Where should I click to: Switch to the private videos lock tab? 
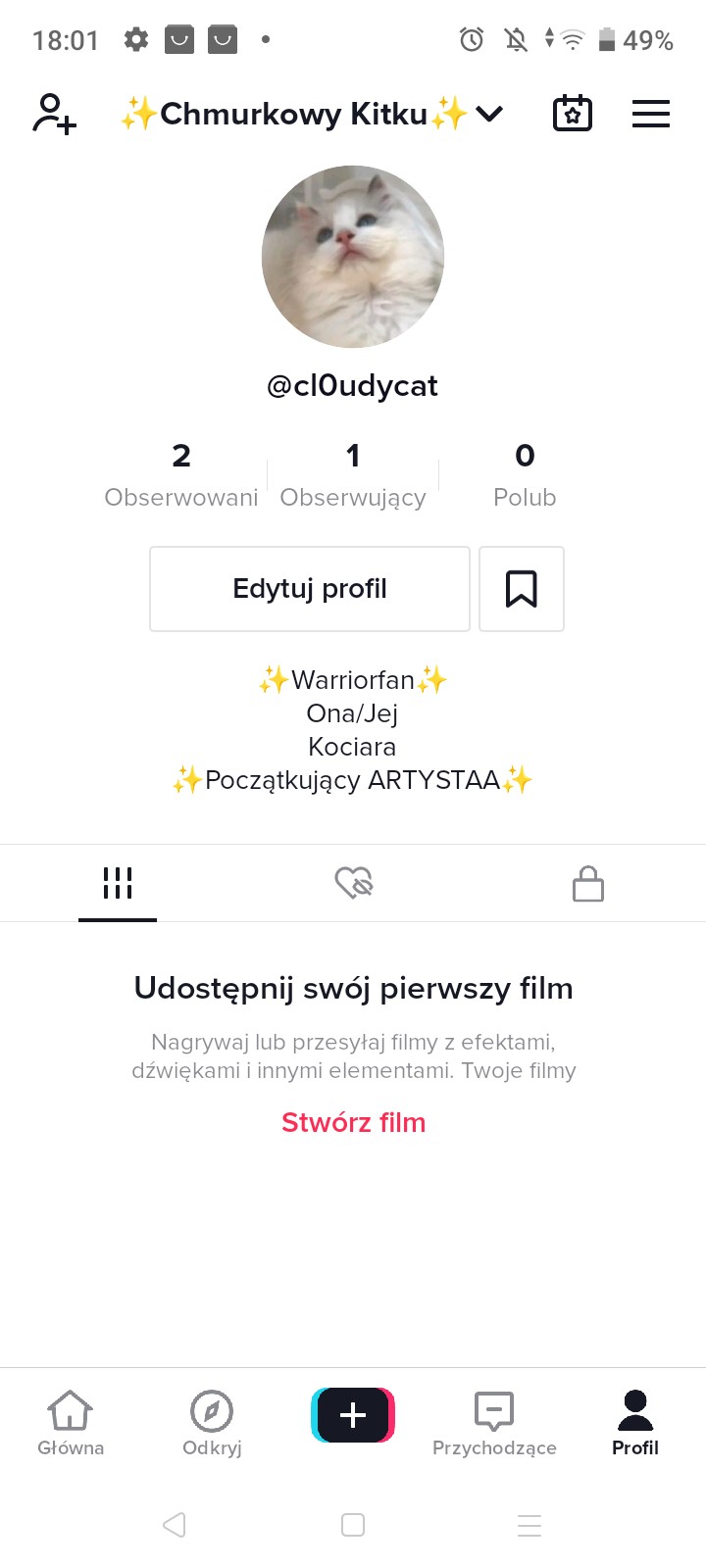click(588, 883)
